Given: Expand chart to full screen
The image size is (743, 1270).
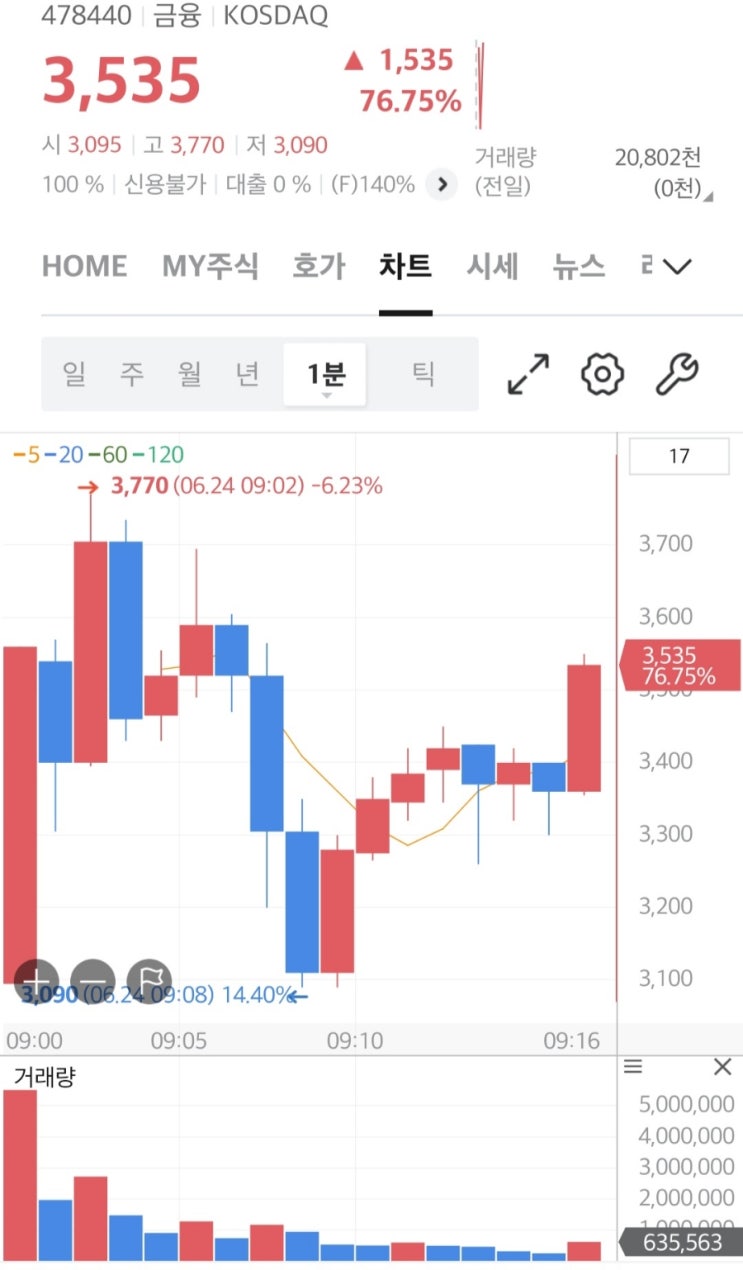Looking at the screenshot, I should point(528,374).
